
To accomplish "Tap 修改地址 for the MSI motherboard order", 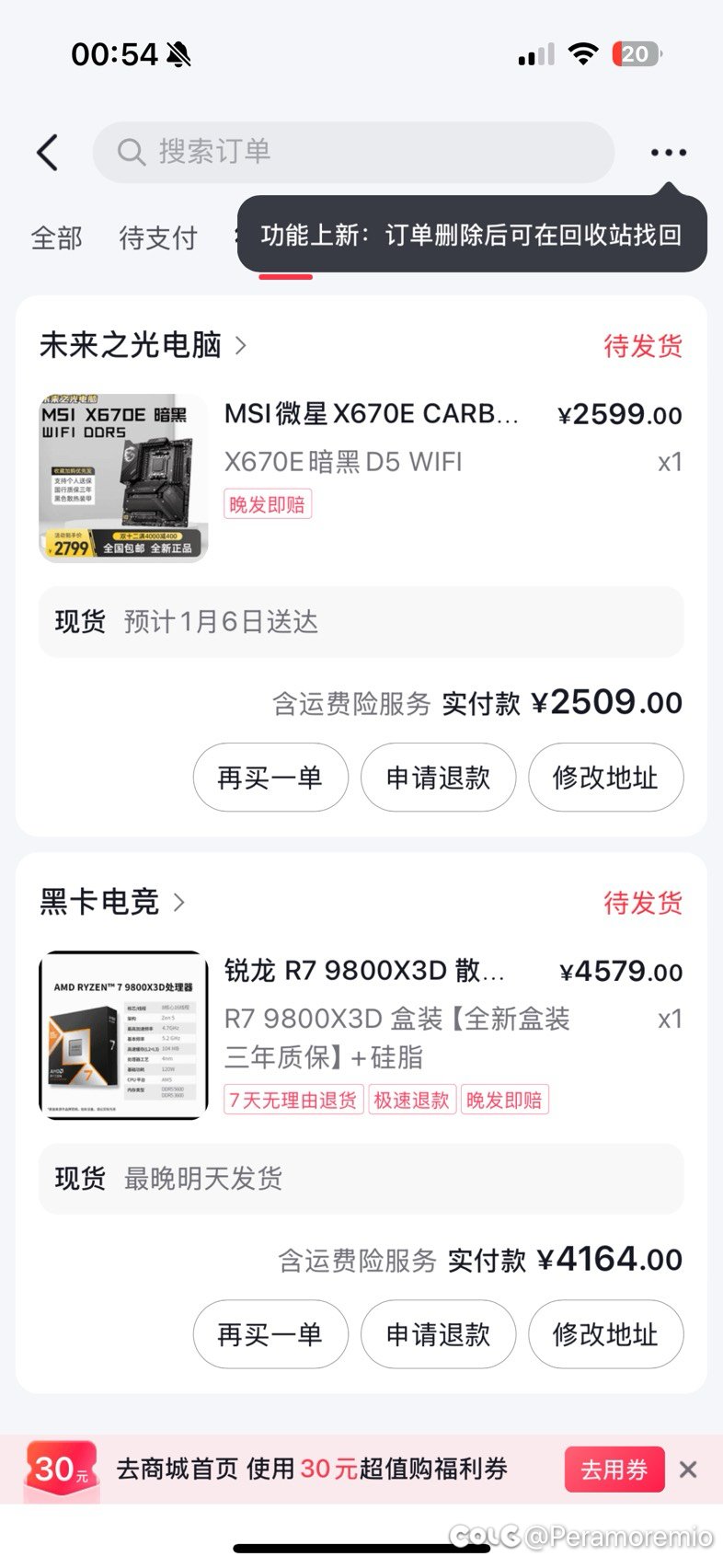I will click(605, 778).
